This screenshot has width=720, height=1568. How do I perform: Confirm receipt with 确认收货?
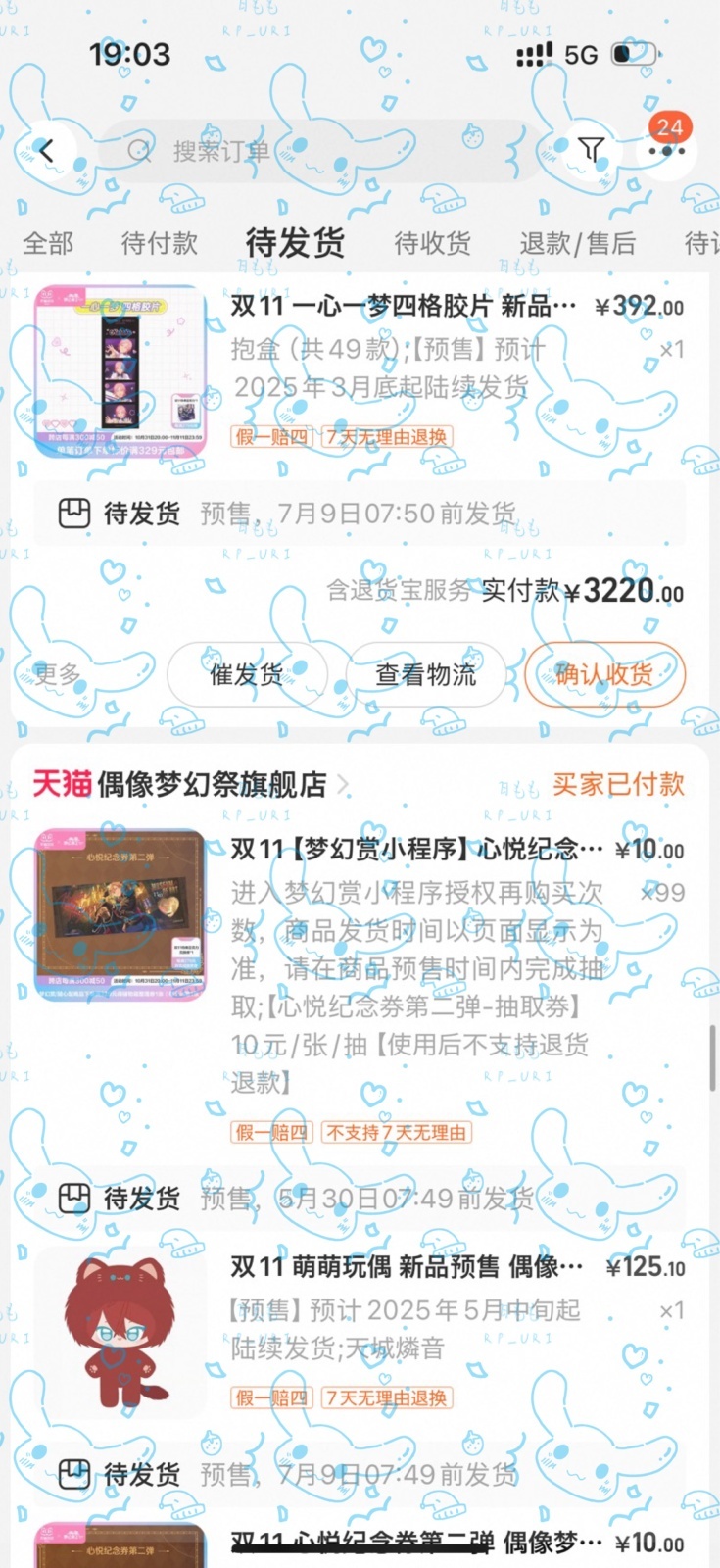[x=604, y=674]
